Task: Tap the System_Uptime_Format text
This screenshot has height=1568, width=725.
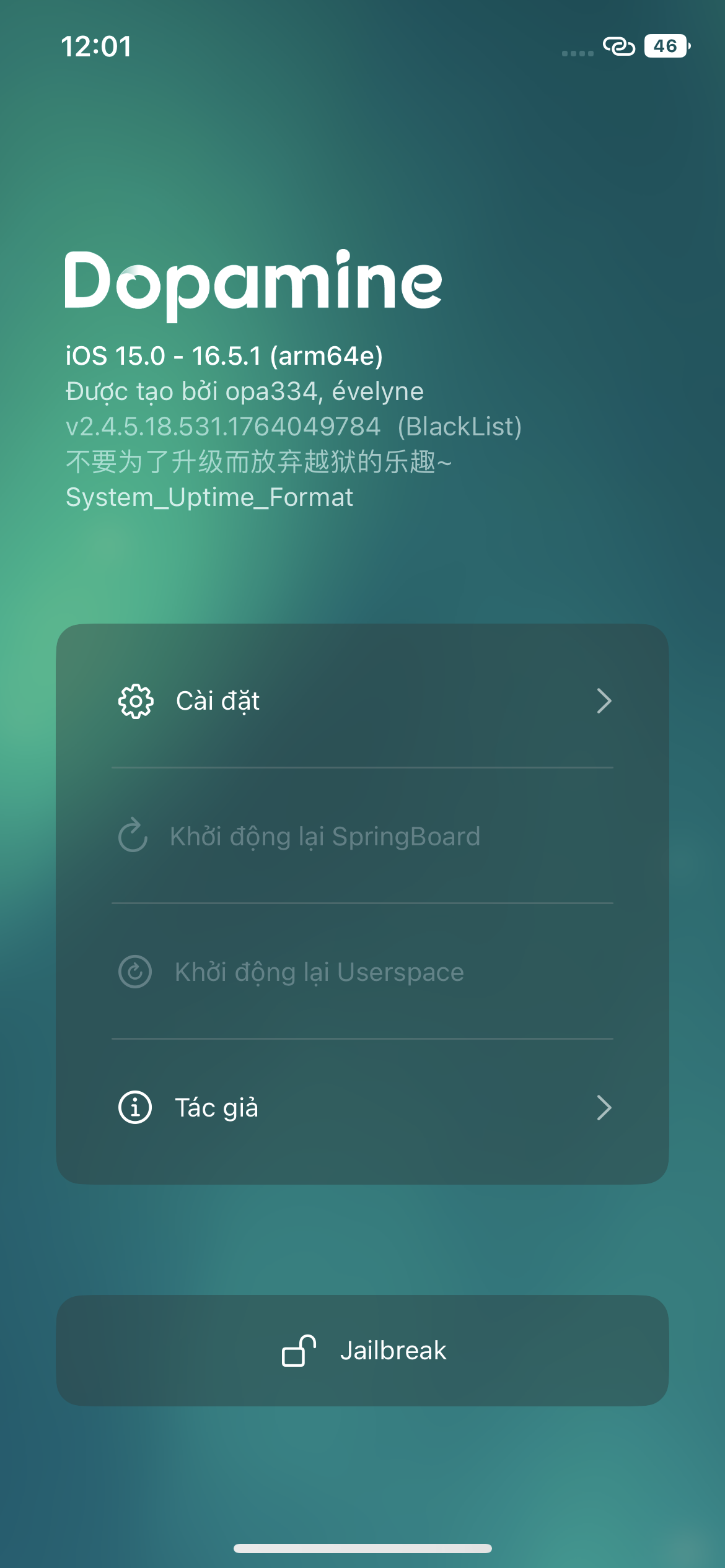Action: coord(209,497)
